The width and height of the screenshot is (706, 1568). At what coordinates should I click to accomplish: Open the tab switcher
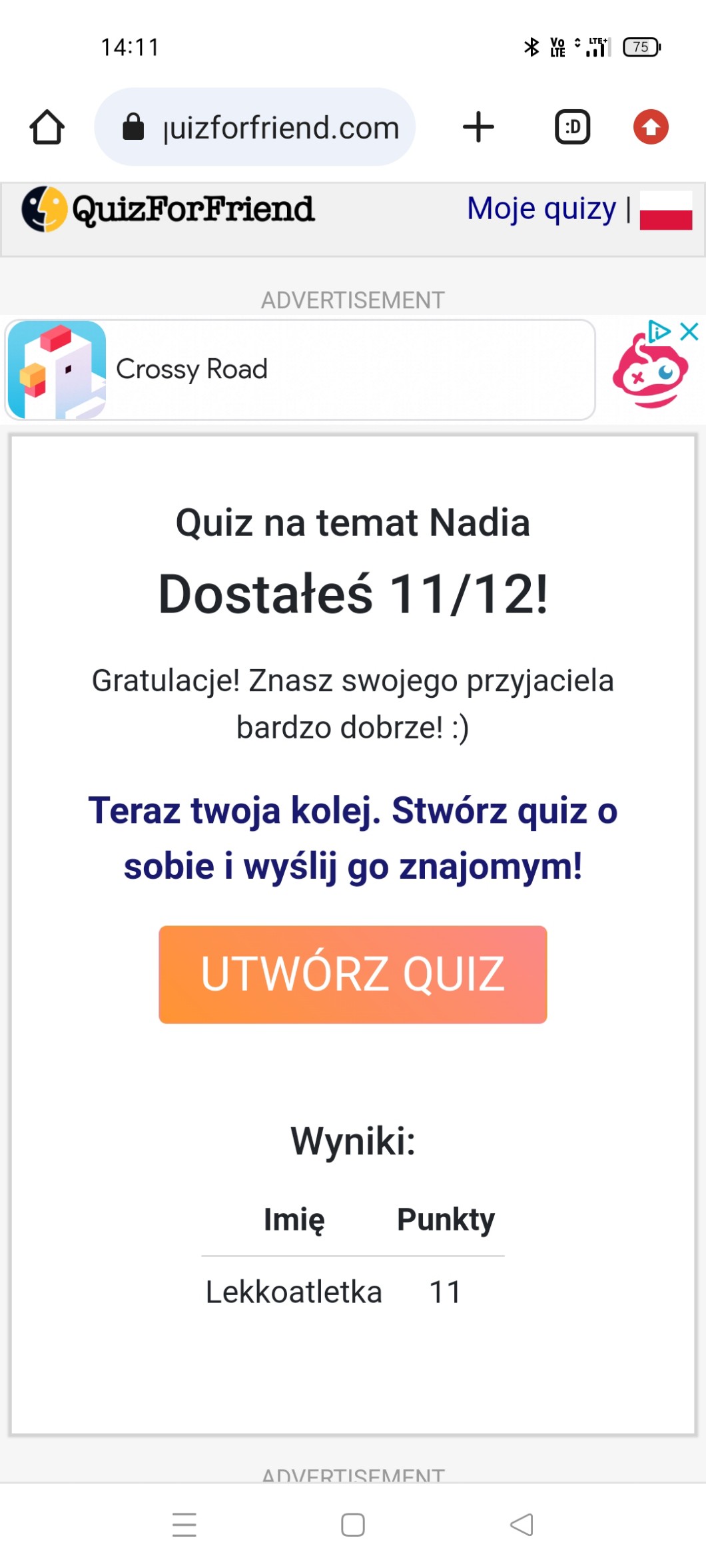[572, 127]
